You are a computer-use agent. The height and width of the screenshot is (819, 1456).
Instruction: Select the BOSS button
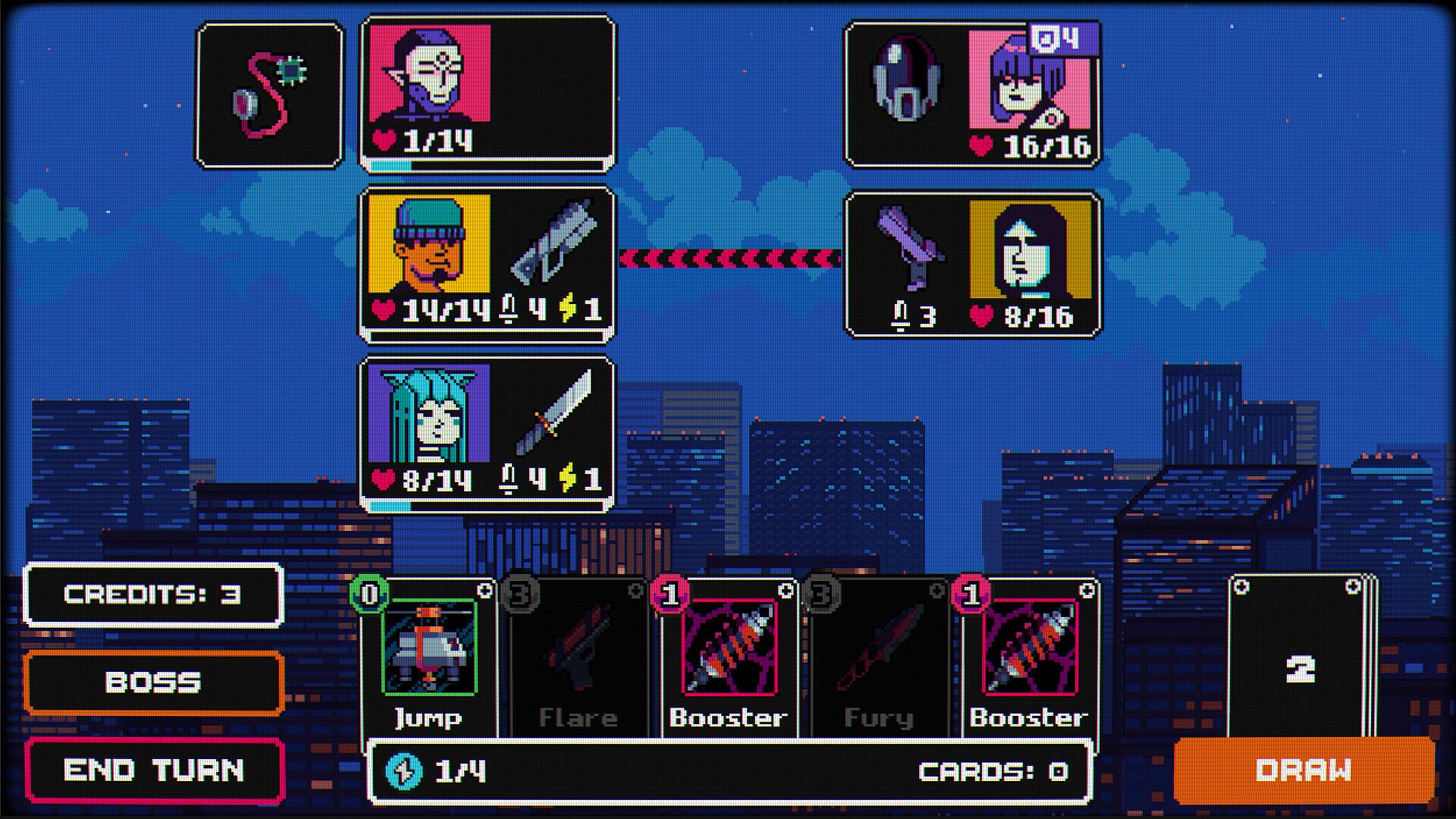tap(154, 682)
